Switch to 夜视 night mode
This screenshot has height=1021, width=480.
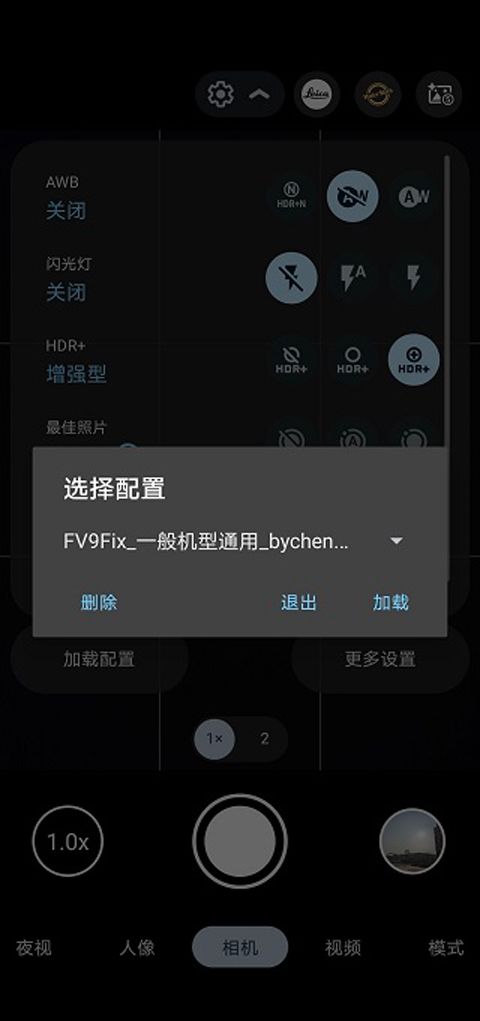pos(34,947)
